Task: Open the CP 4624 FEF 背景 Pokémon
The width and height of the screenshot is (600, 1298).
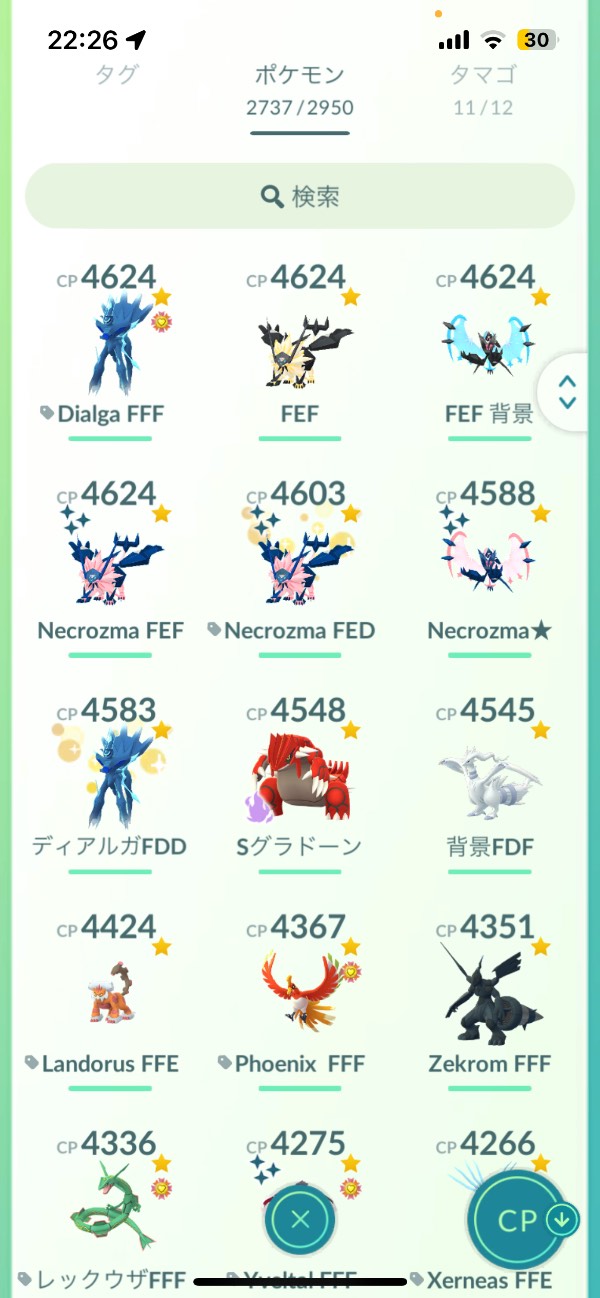Action: coord(490,345)
